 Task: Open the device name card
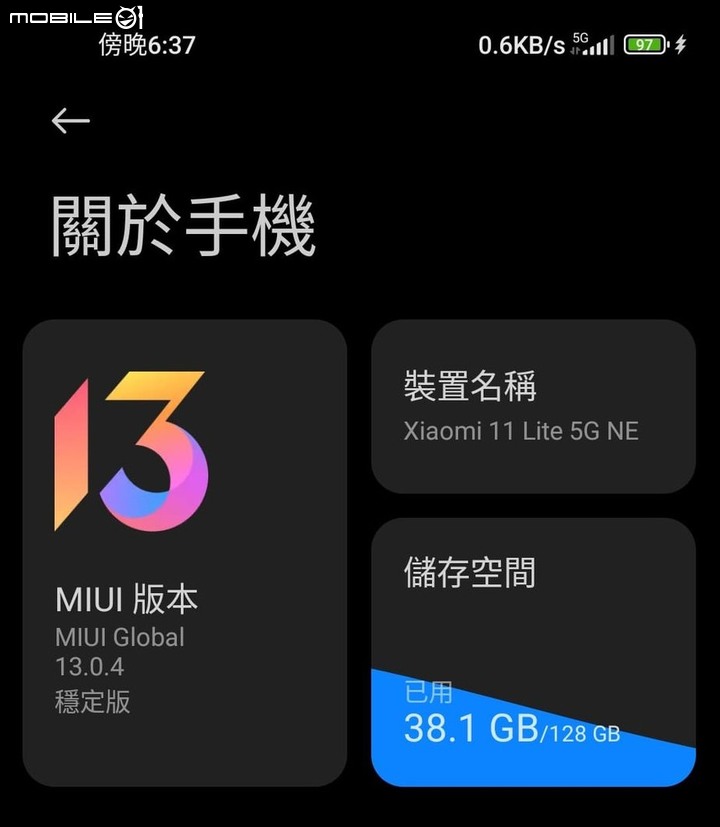[532, 406]
